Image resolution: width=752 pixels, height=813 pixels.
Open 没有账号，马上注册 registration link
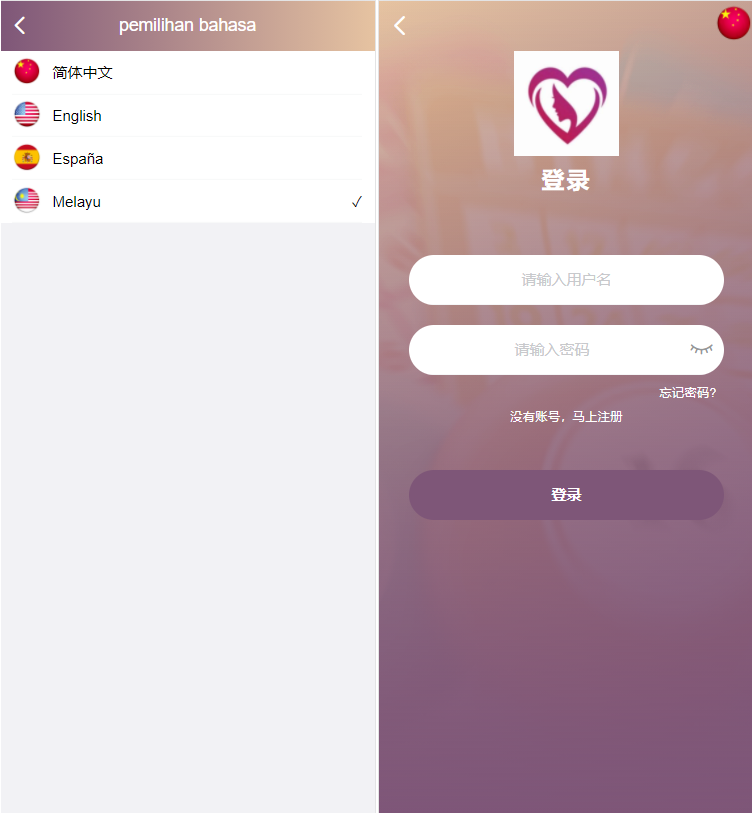(566, 416)
